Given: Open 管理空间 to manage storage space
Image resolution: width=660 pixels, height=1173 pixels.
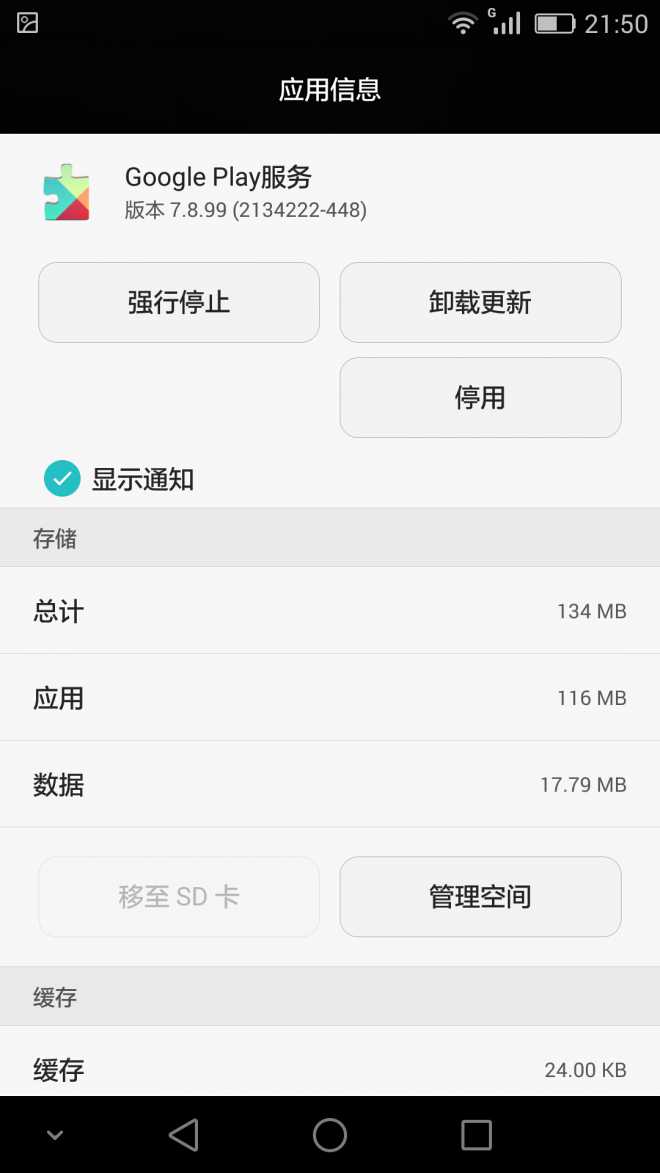Looking at the screenshot, I should pos(480,897).
